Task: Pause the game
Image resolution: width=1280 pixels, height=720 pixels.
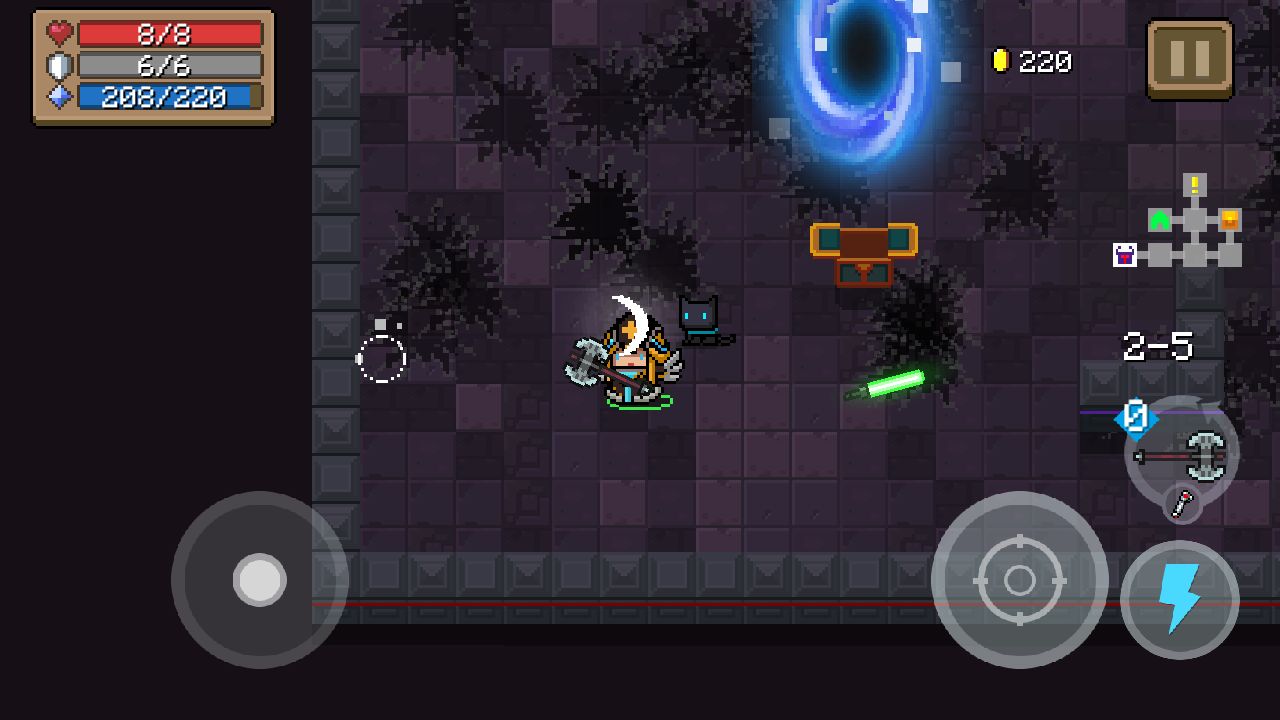Action: 1189,60
